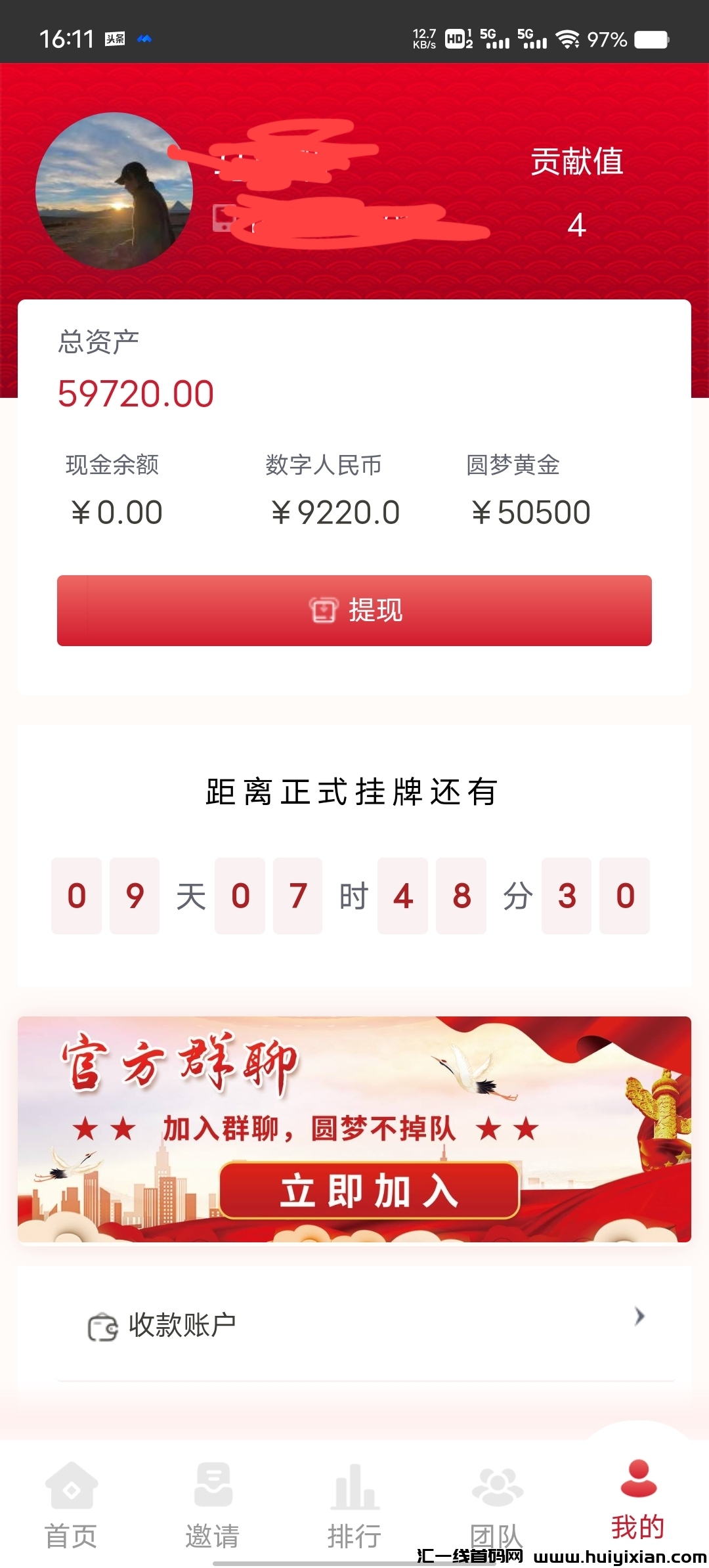Tap the profile avatar photo

pos(114,191)
